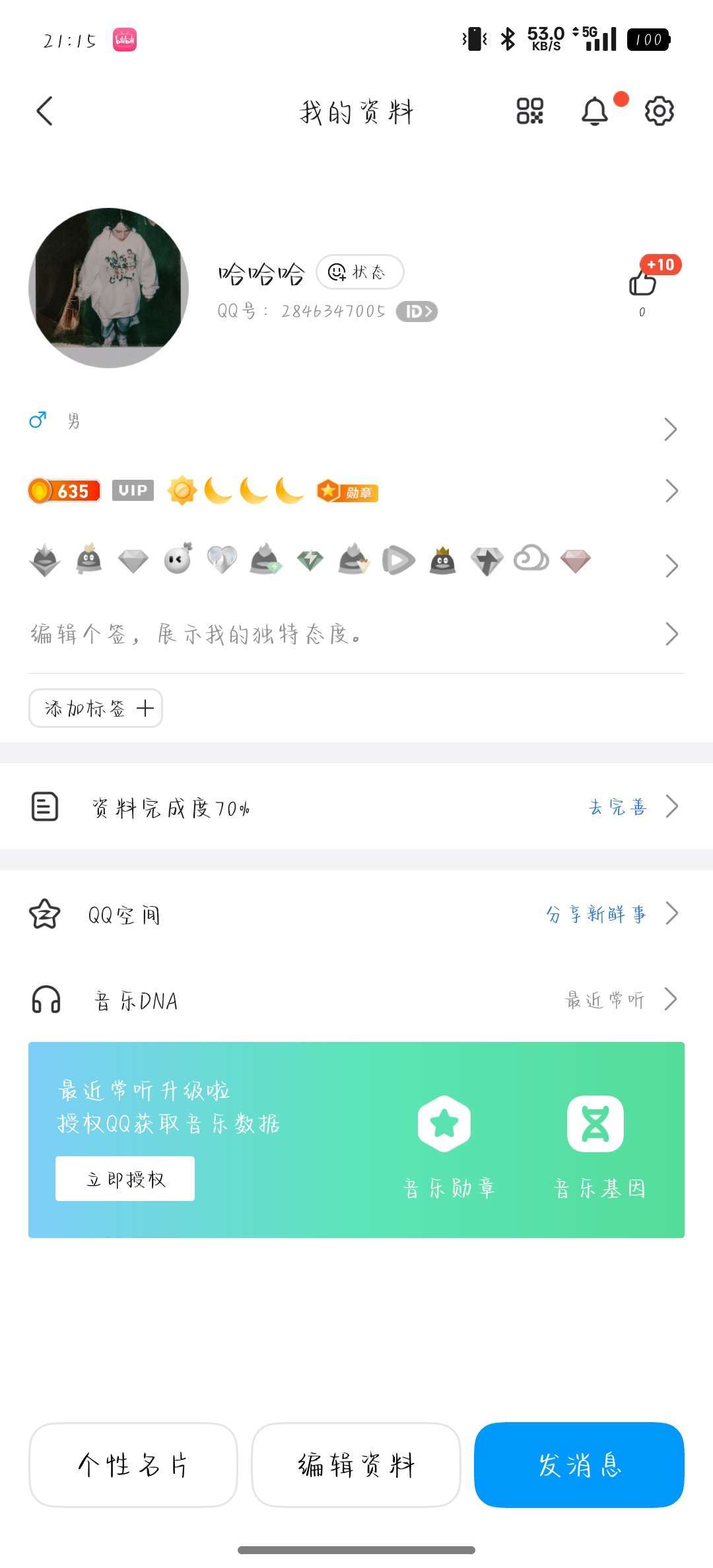Tap the profile avatar photo
This screenshot has height=1568, width=713.
(x=109, y=288)
